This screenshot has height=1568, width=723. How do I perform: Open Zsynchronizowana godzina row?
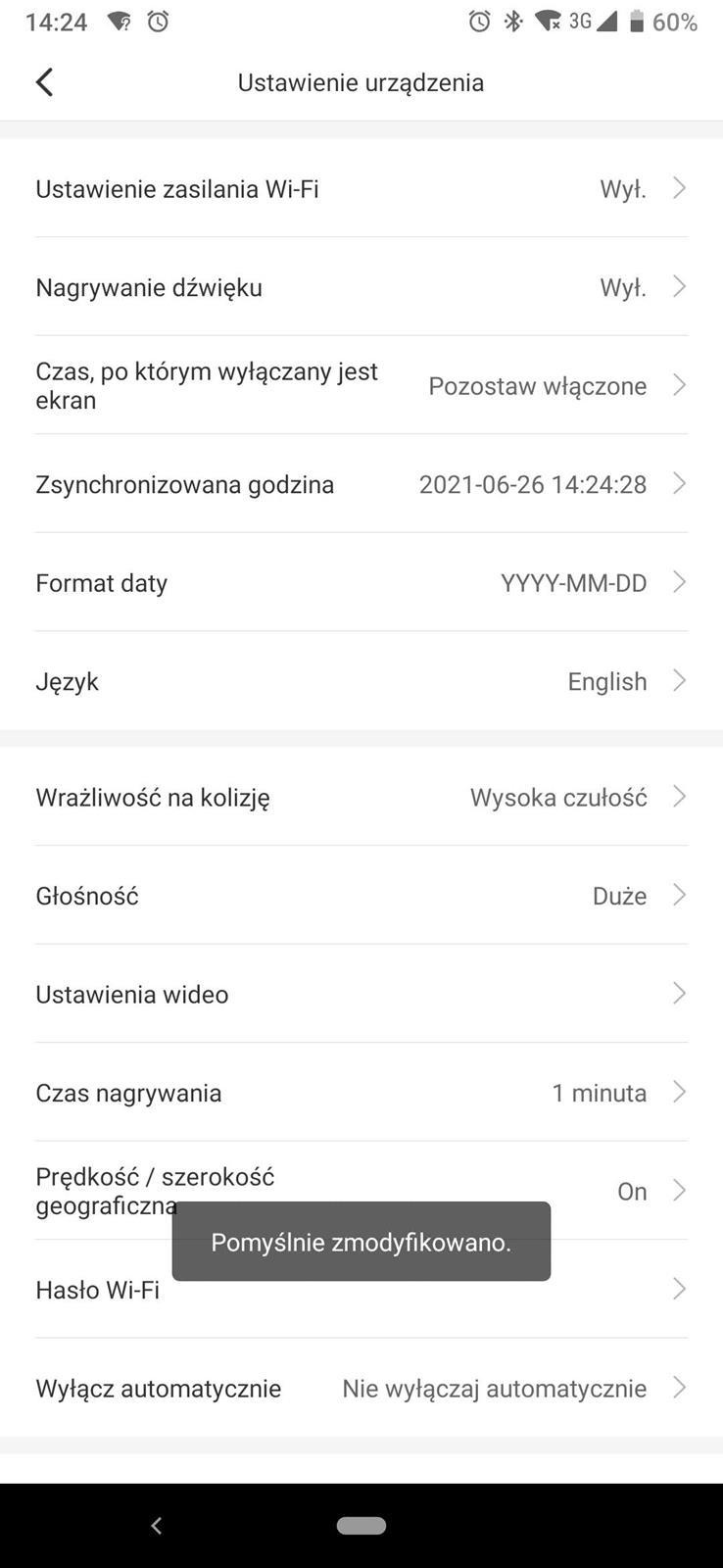361,484
